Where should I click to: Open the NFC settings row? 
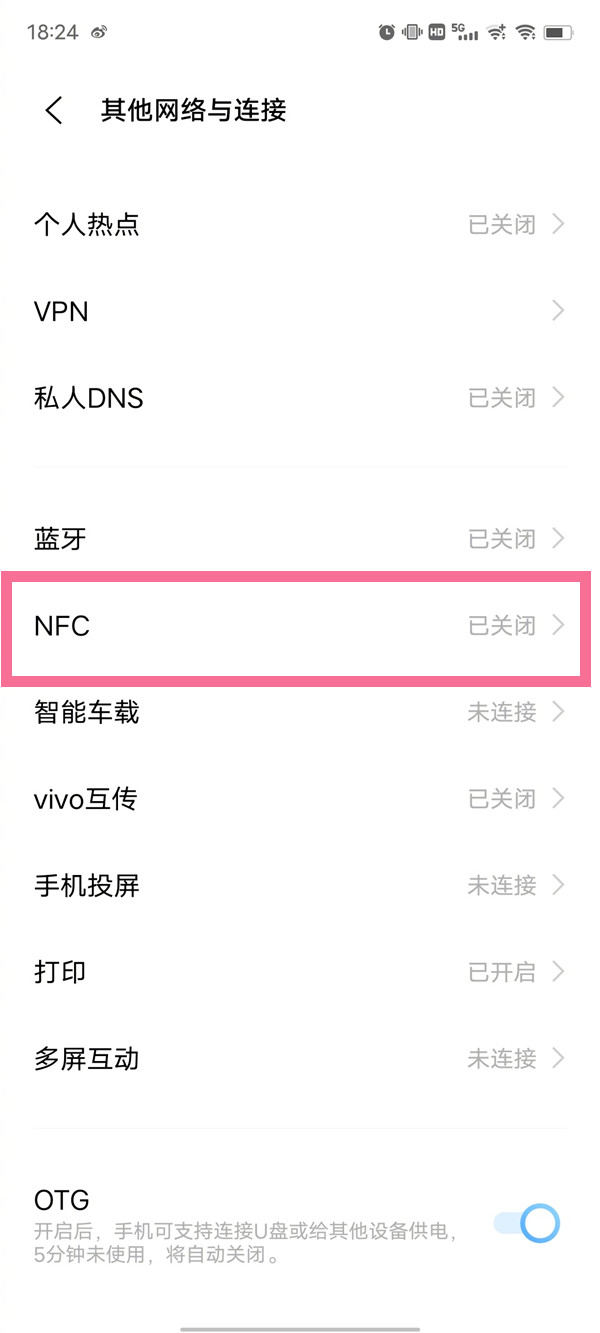(x=300, y=626)
